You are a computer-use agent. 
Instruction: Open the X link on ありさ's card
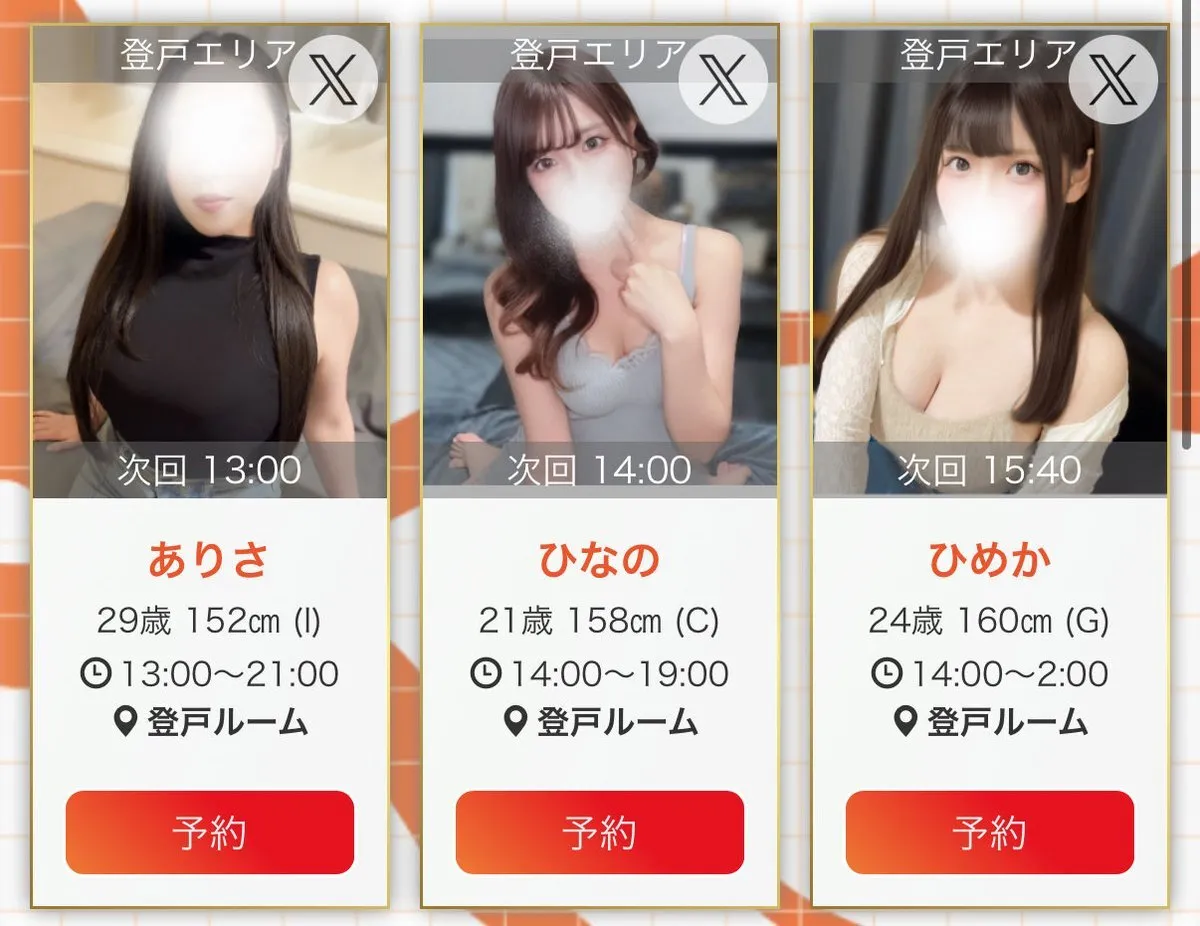(332, 80)
